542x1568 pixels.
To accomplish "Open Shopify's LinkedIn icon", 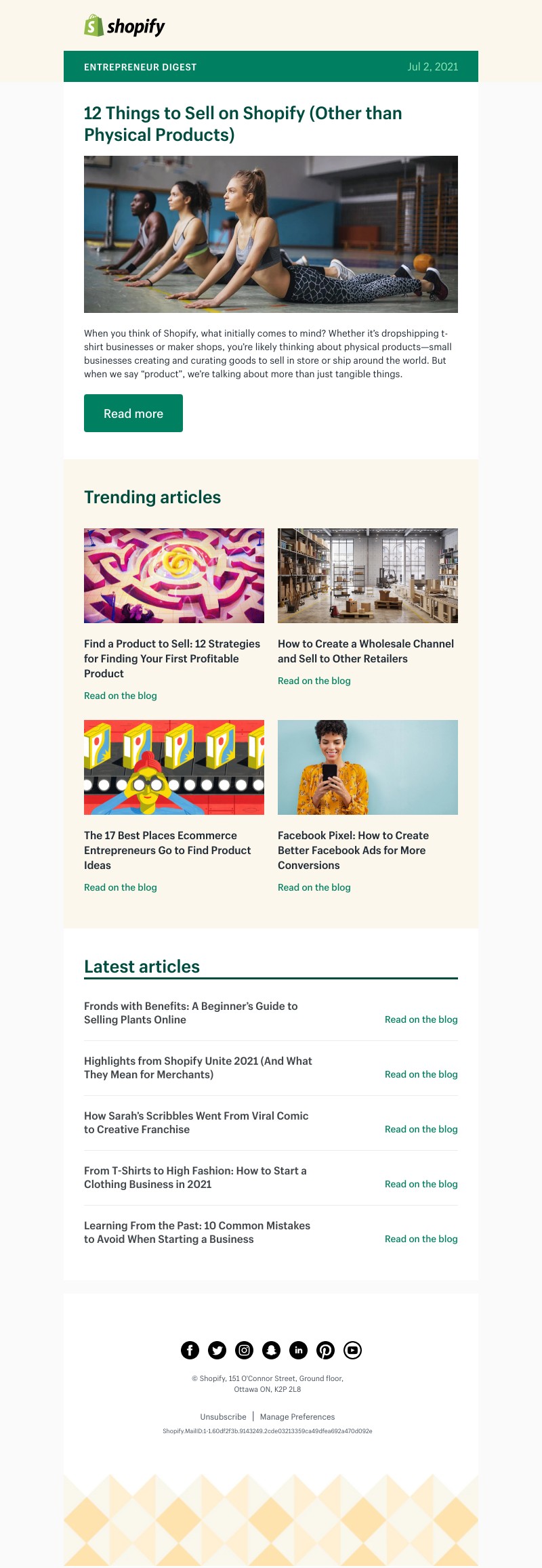I will (x=298, y=1350).
